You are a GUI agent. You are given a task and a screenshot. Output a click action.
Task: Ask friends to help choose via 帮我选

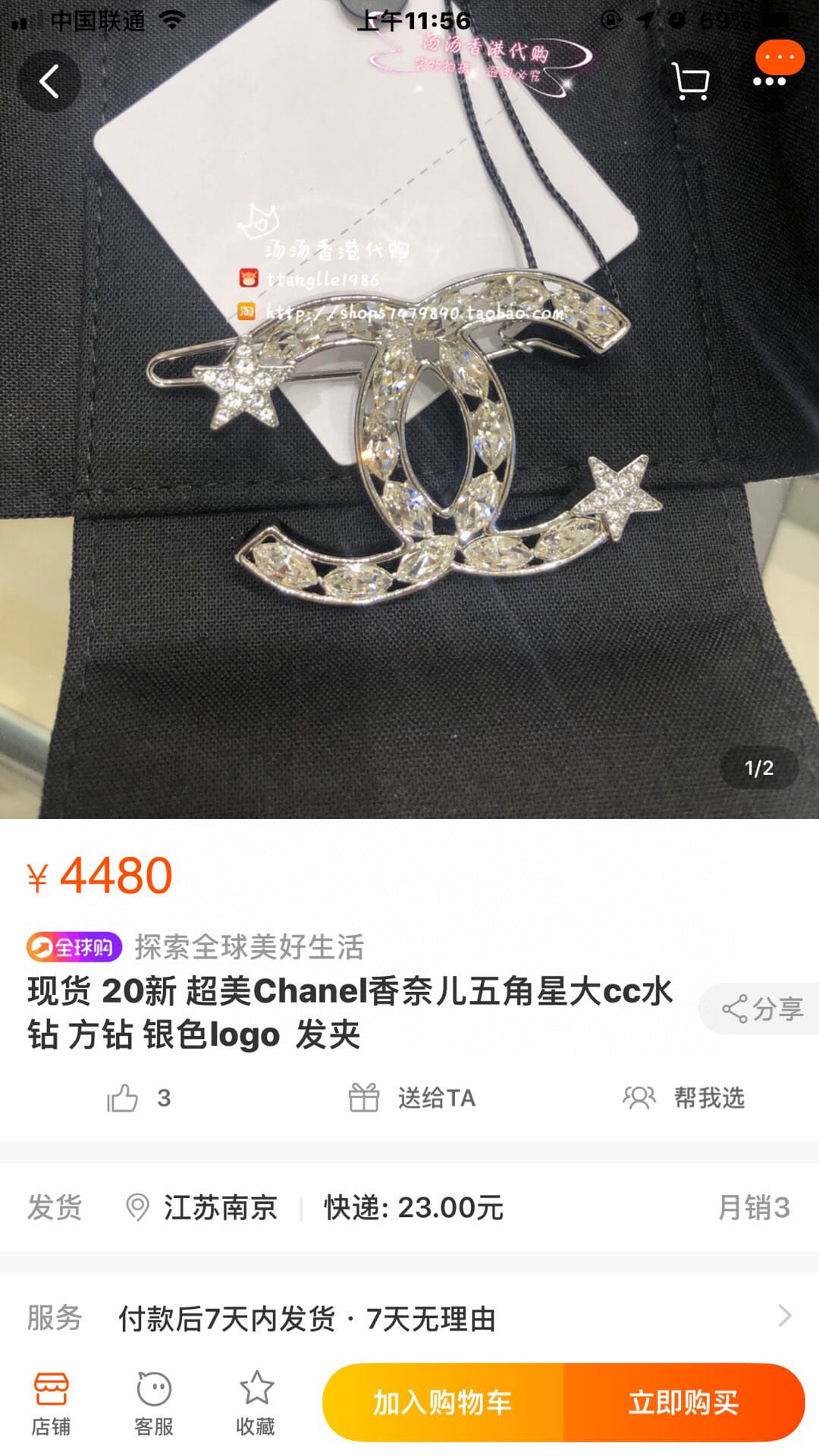684,1098
